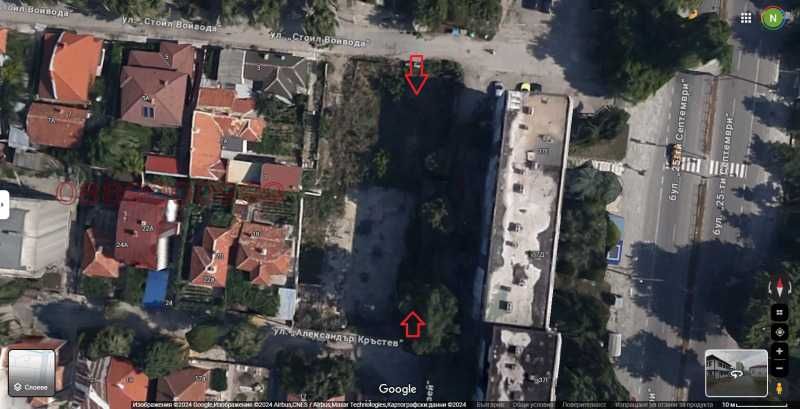Zoom out with the minus button
800x409 pixels.
(x=779, y=368)
